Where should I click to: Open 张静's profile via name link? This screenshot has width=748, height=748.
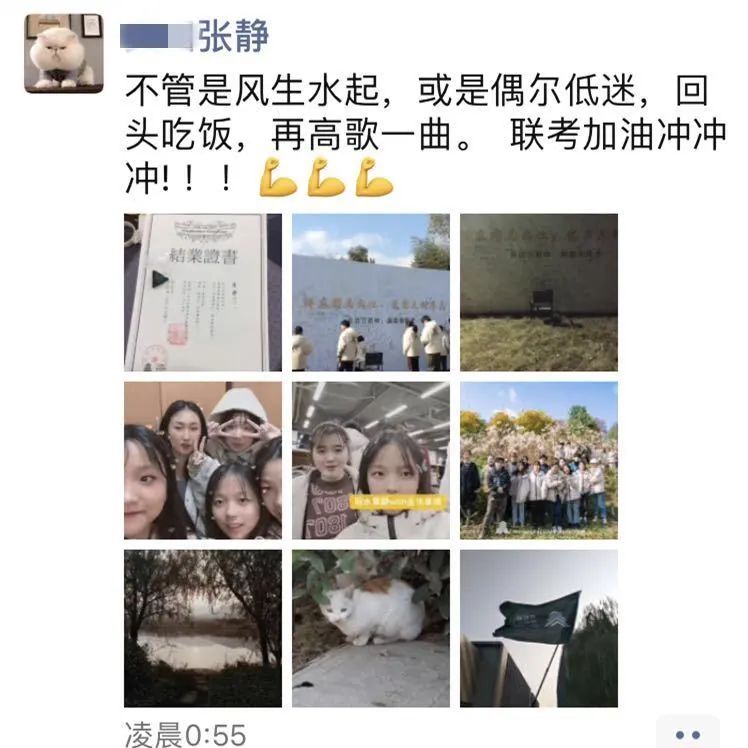pyautogui.click(x=233, y=37)
